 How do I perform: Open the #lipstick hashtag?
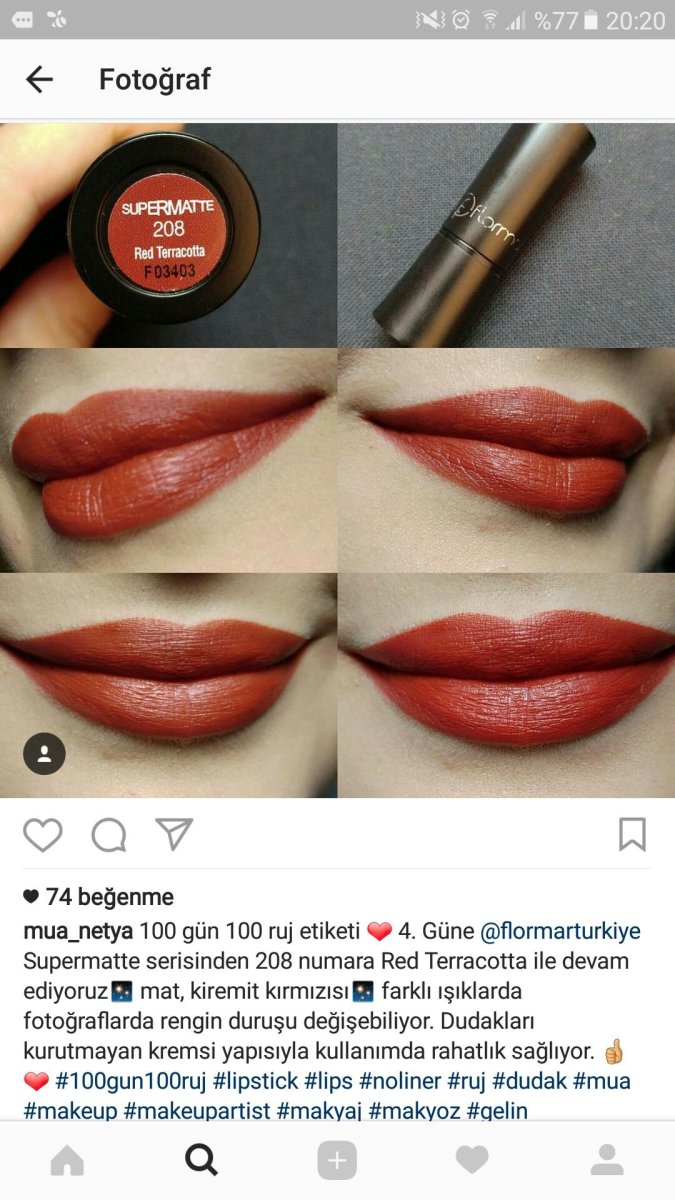[254, 1081]
